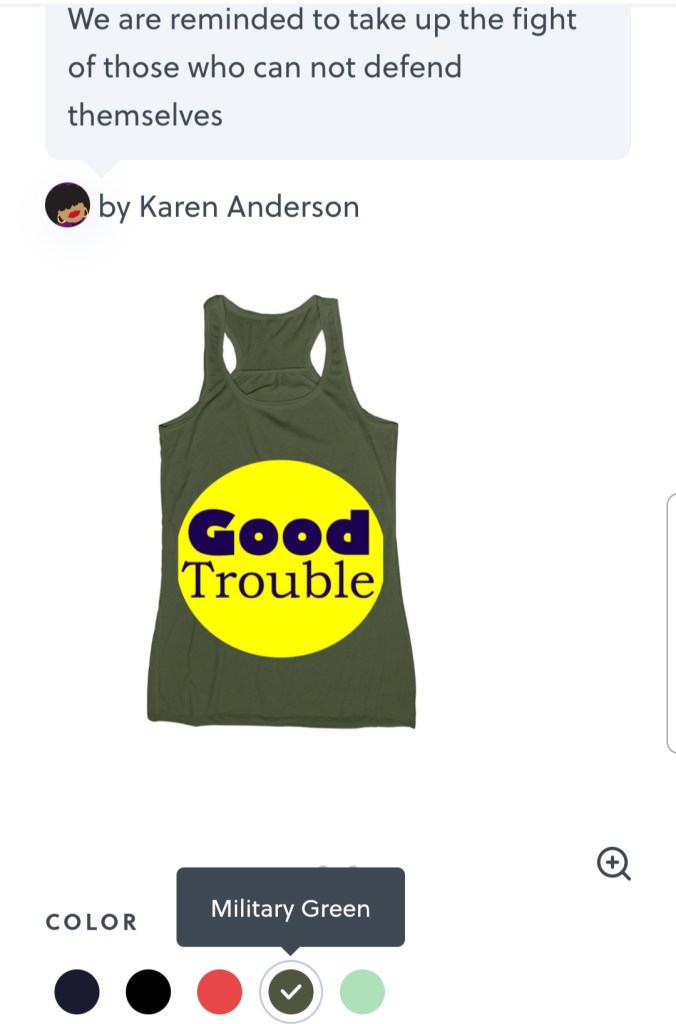Tap the selected Military Green swatch
676x1024 pixels.
coord(290,992)
